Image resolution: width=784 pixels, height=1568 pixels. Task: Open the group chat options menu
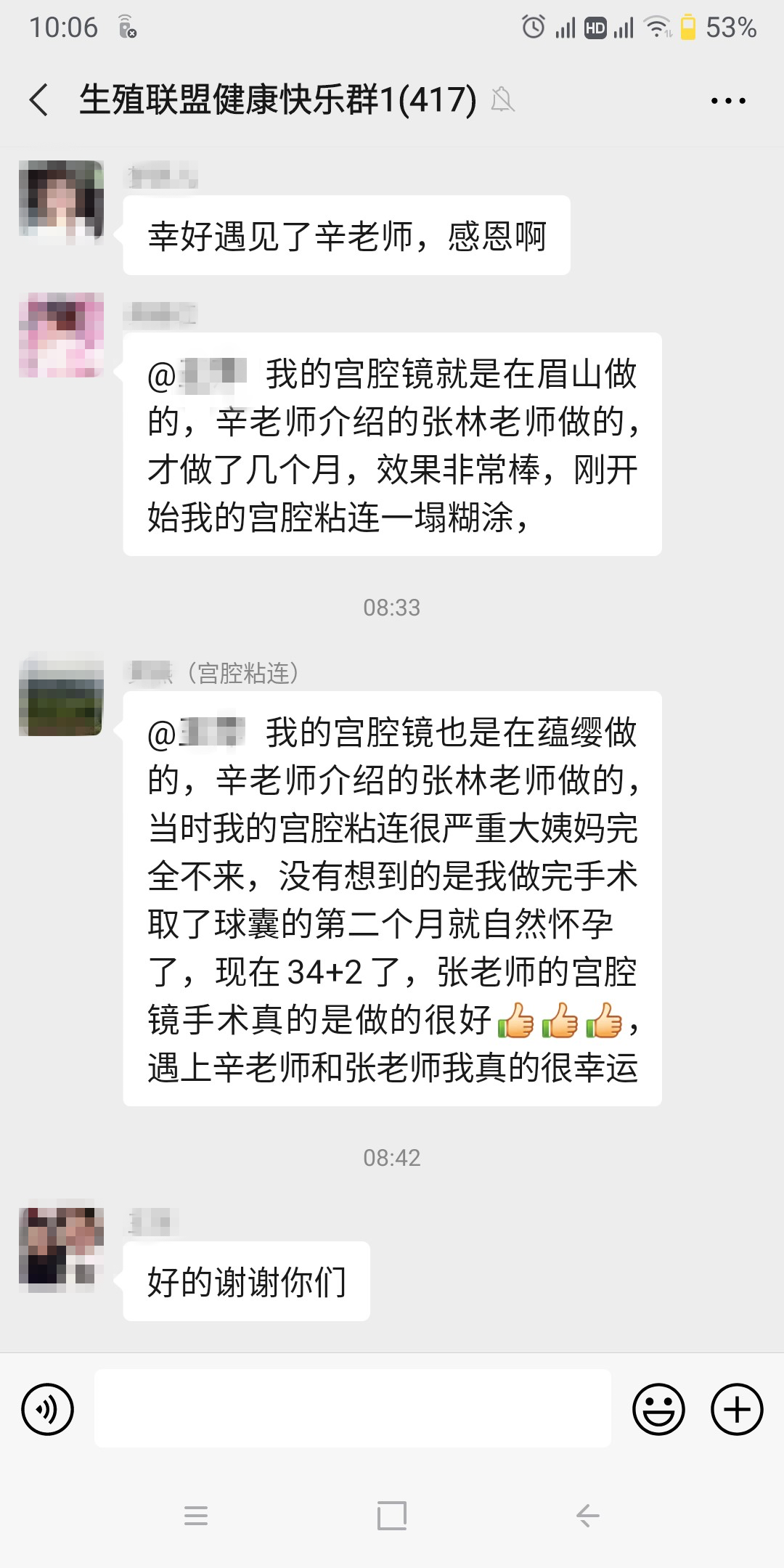[727, 101]
